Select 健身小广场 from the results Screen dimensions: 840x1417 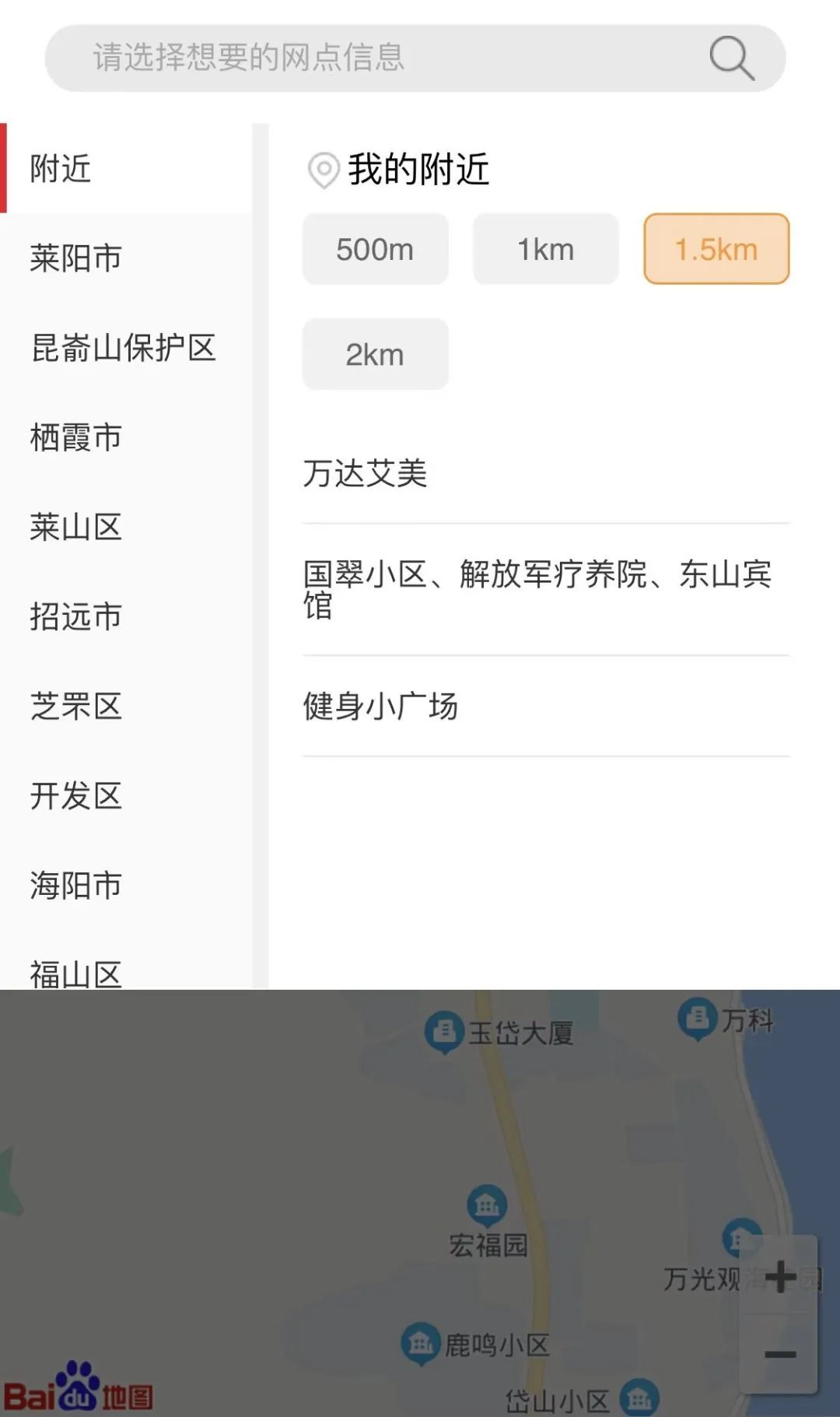point(380,706)
